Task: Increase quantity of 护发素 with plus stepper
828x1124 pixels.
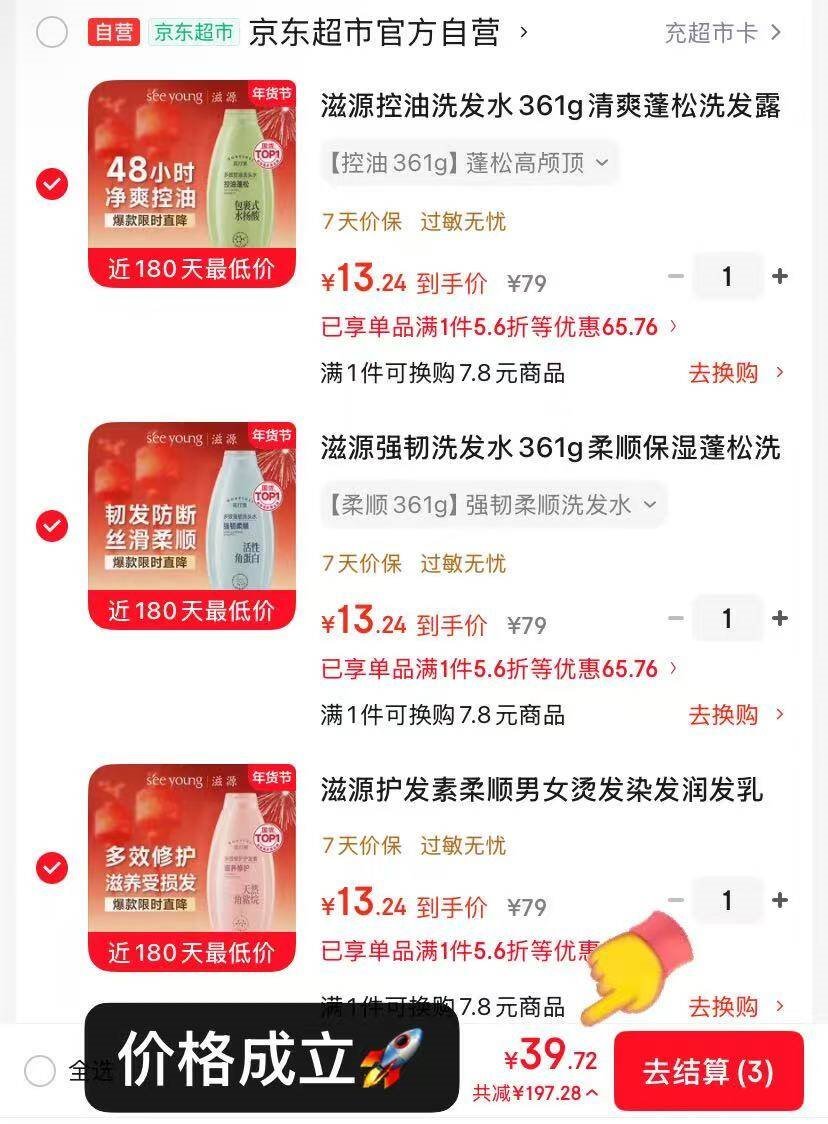Action: (778, 900)
